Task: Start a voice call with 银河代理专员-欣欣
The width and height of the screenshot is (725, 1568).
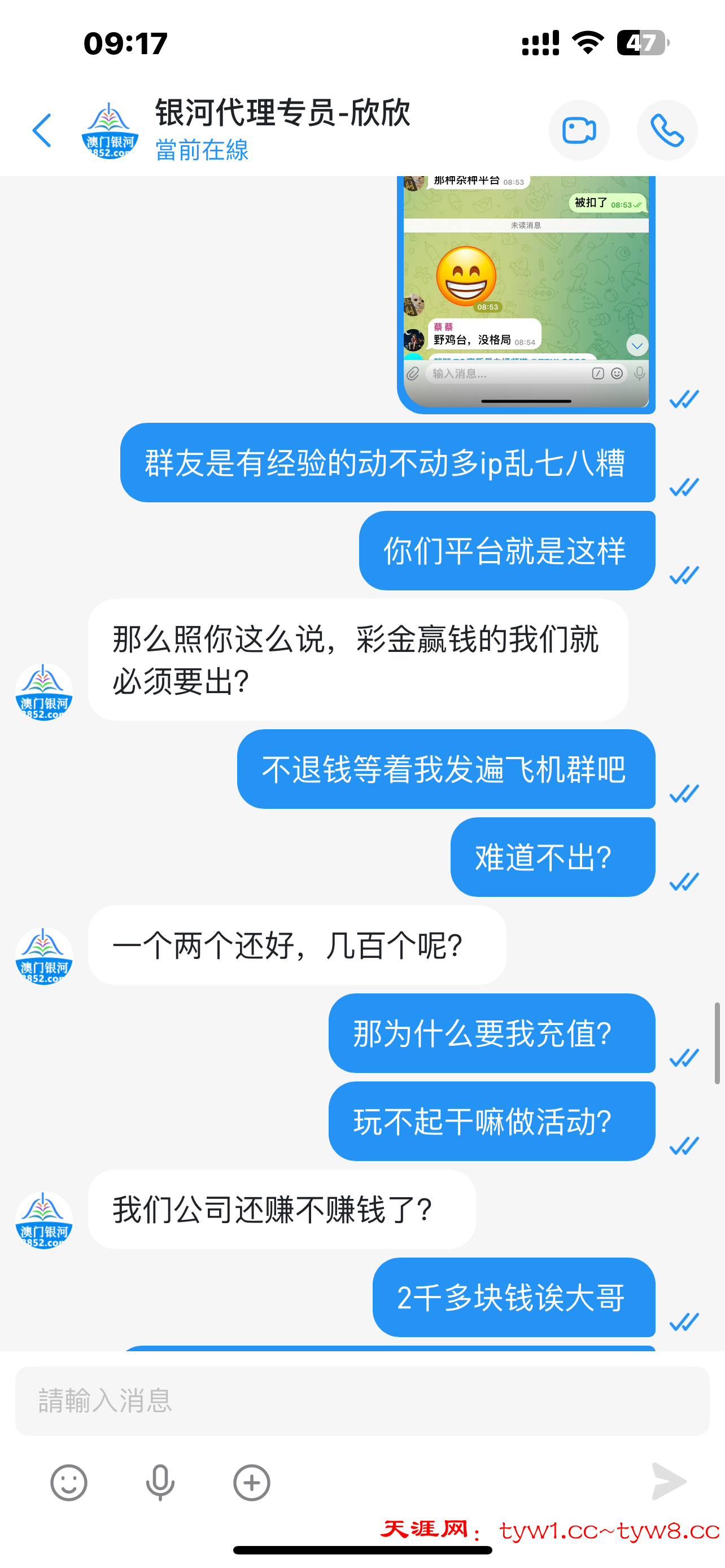Action: [x=667, y=130]
